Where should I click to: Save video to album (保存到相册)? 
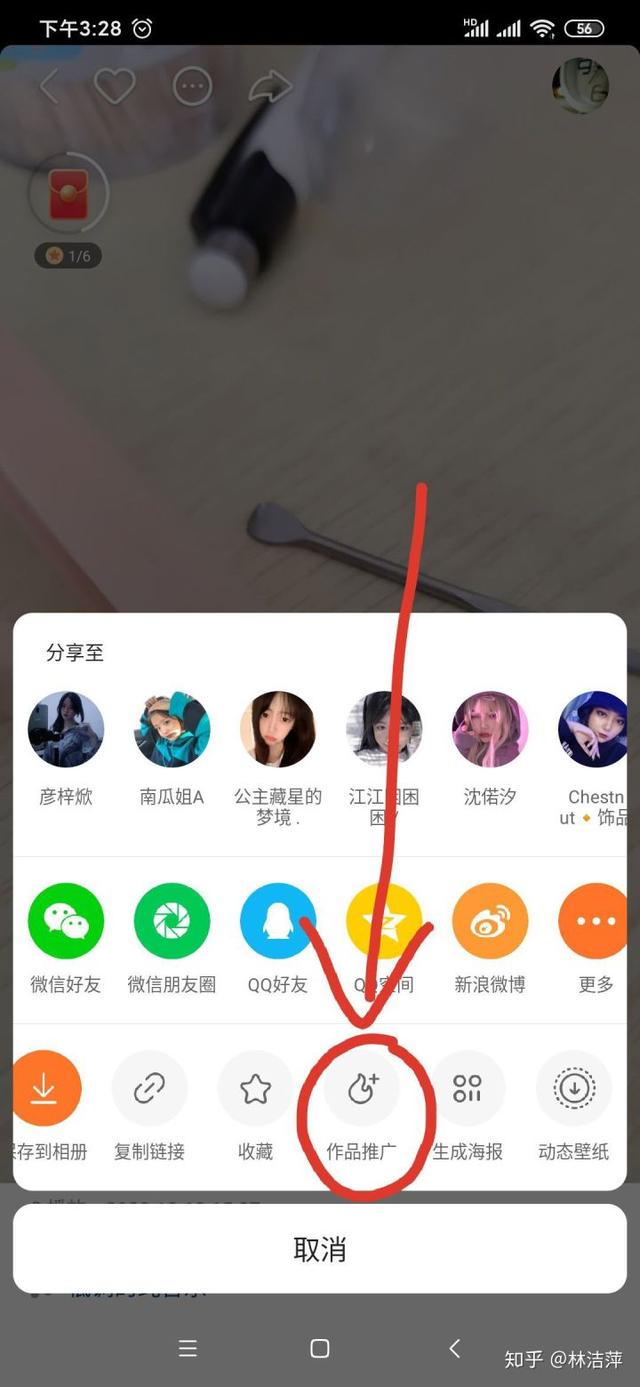point(44,1088)
